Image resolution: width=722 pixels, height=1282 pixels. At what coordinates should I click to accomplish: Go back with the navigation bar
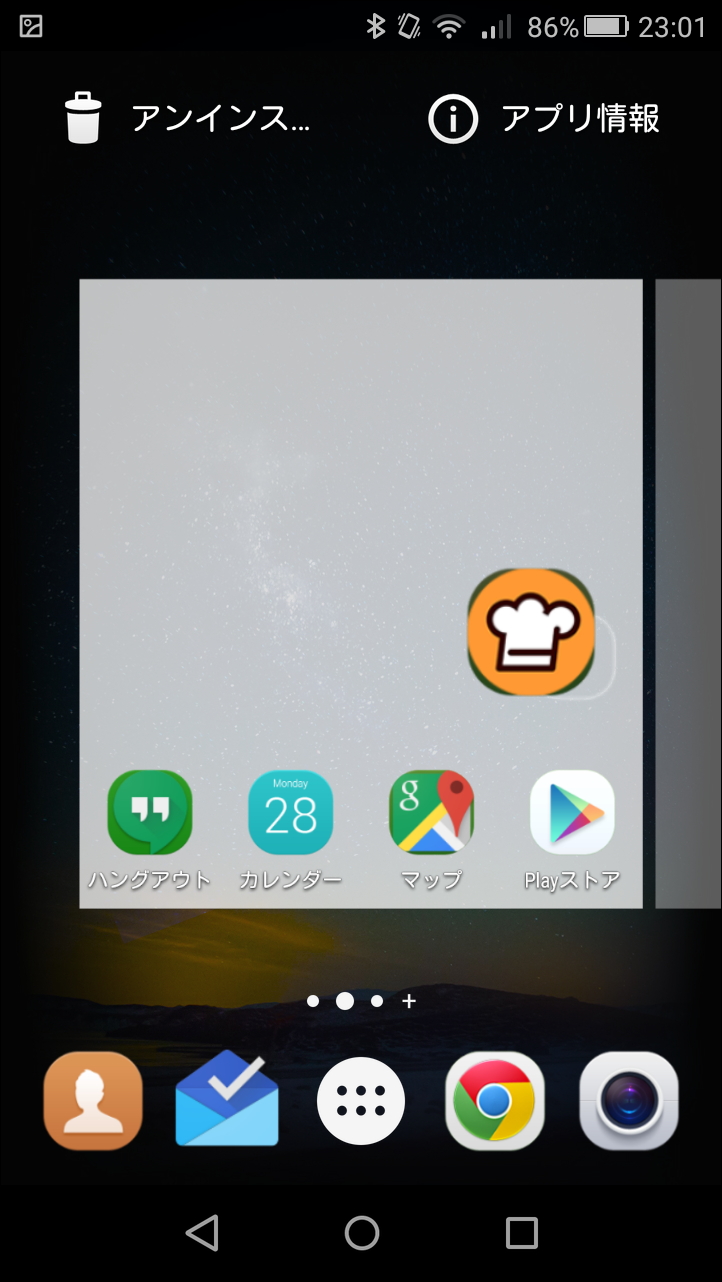click(202, 1233)
